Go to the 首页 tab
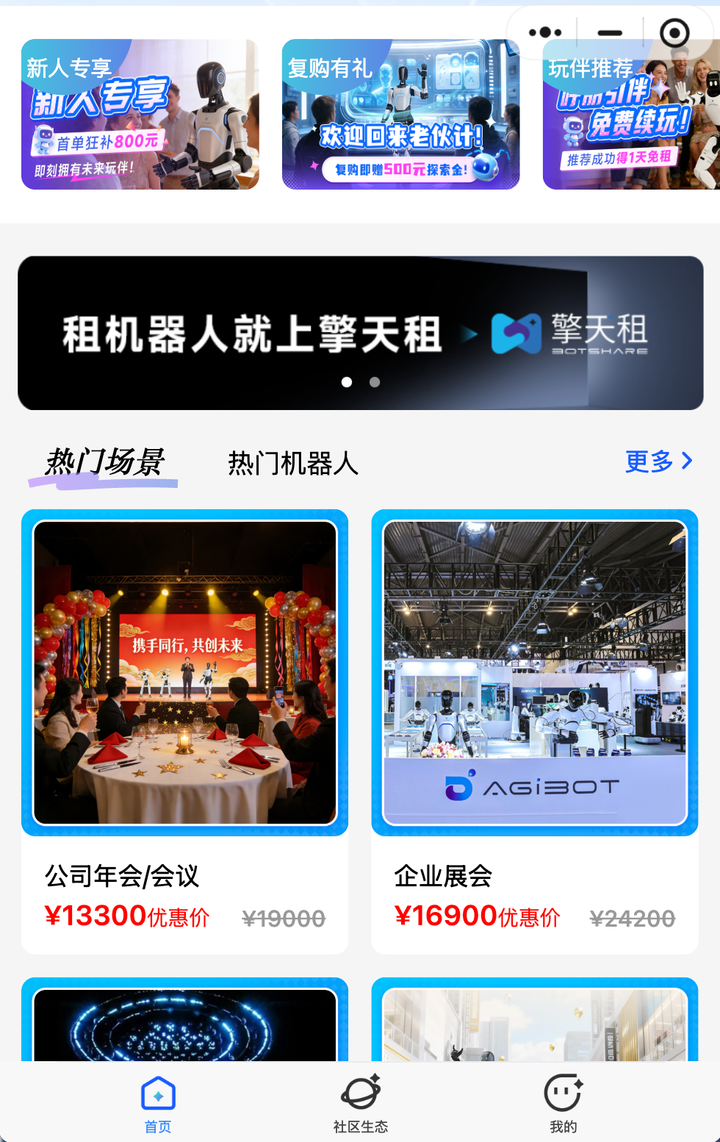The image size is (720, 1142). [158, 1103]
